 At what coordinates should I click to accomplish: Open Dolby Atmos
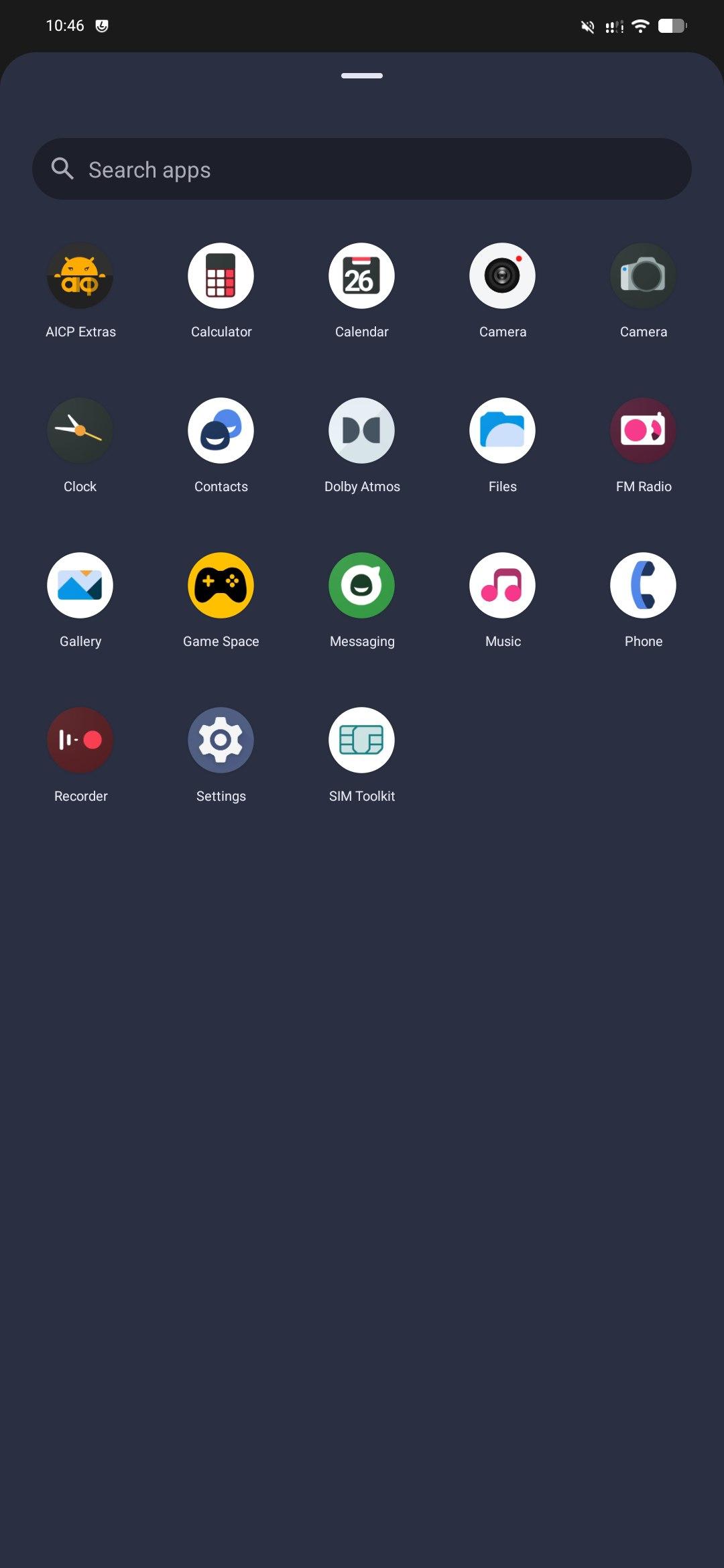pos(361,431)
